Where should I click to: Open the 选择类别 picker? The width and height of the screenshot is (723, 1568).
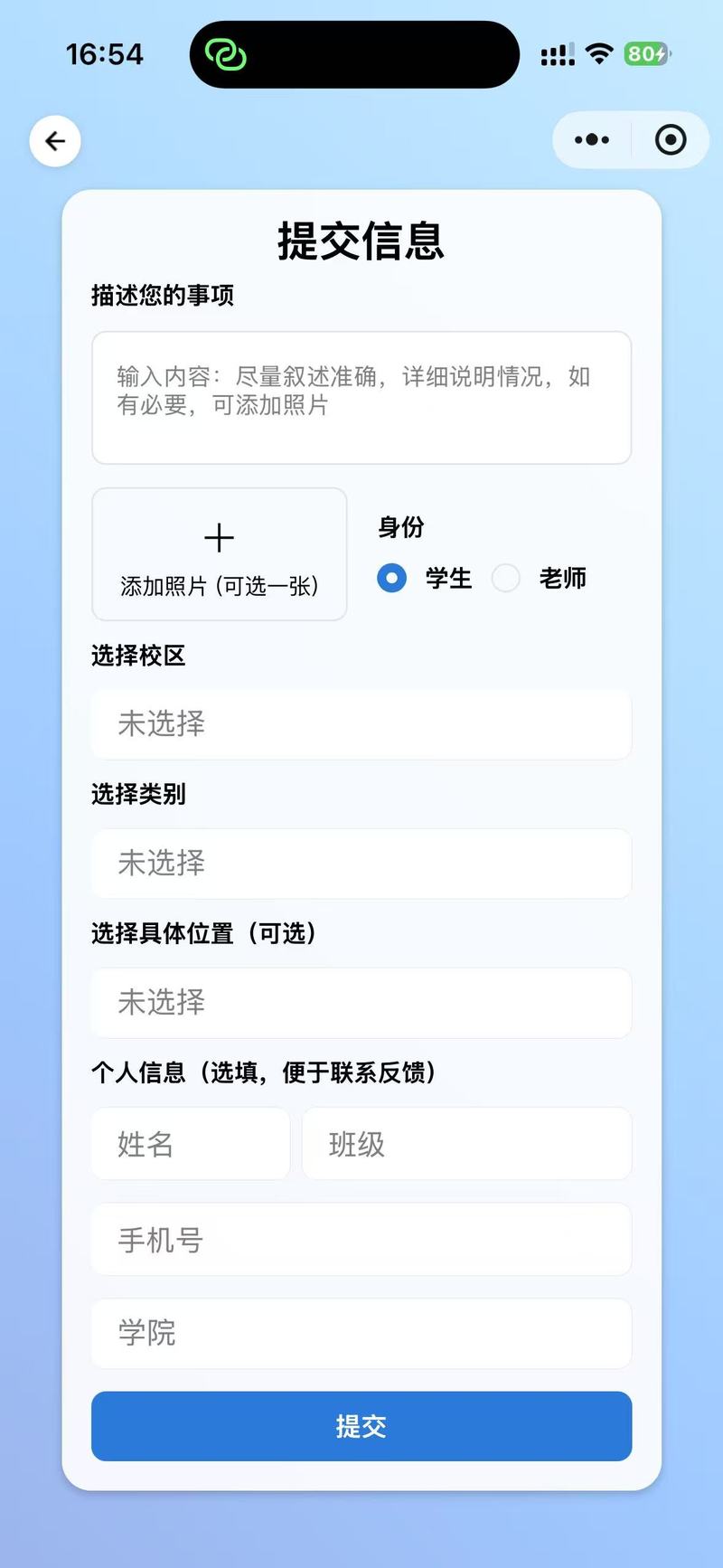pyautogui.click(x=361, y=864)
